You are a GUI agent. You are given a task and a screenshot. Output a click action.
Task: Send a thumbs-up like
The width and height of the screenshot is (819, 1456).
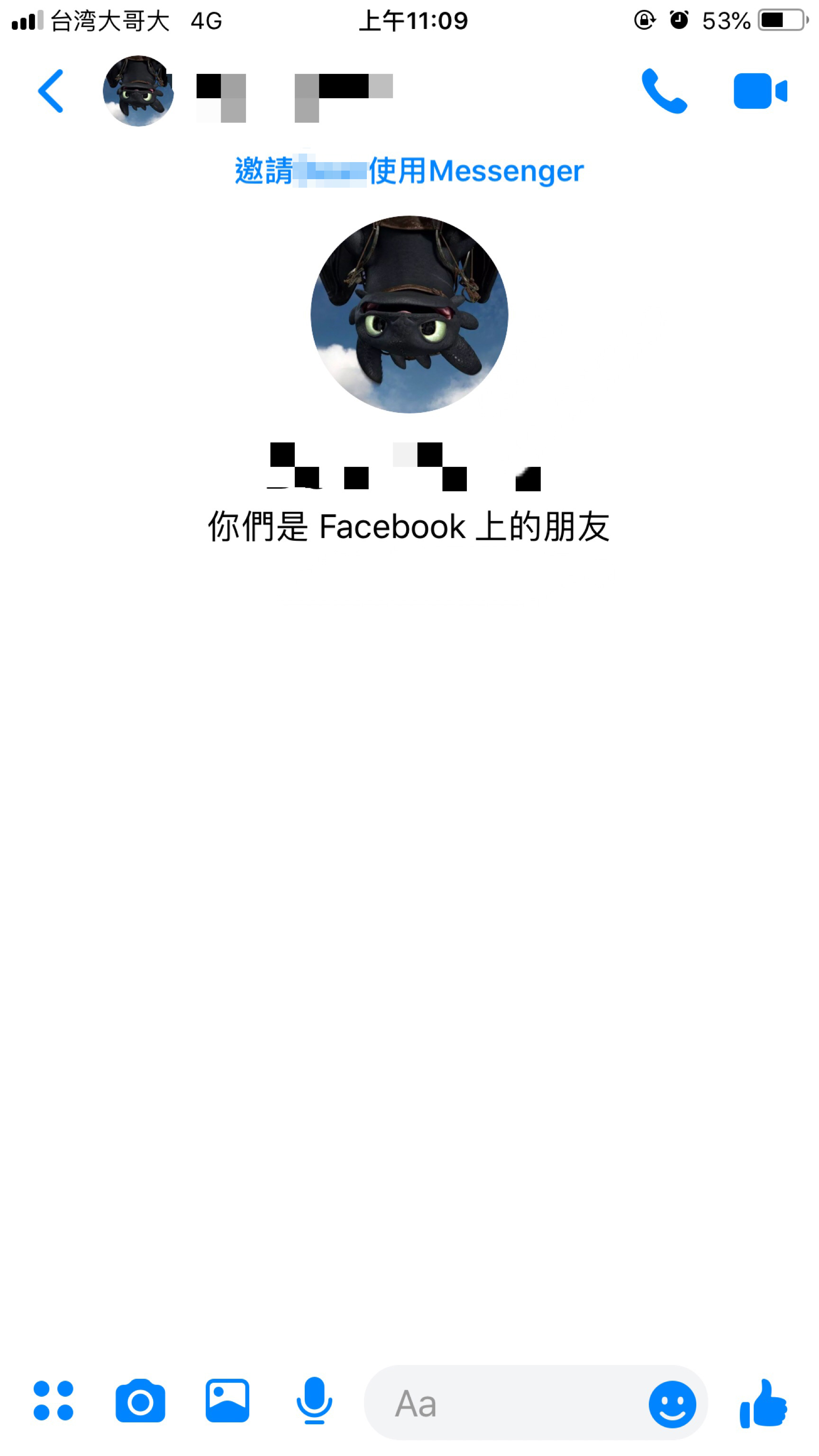pyautogui.click(x=763, y=1403)
